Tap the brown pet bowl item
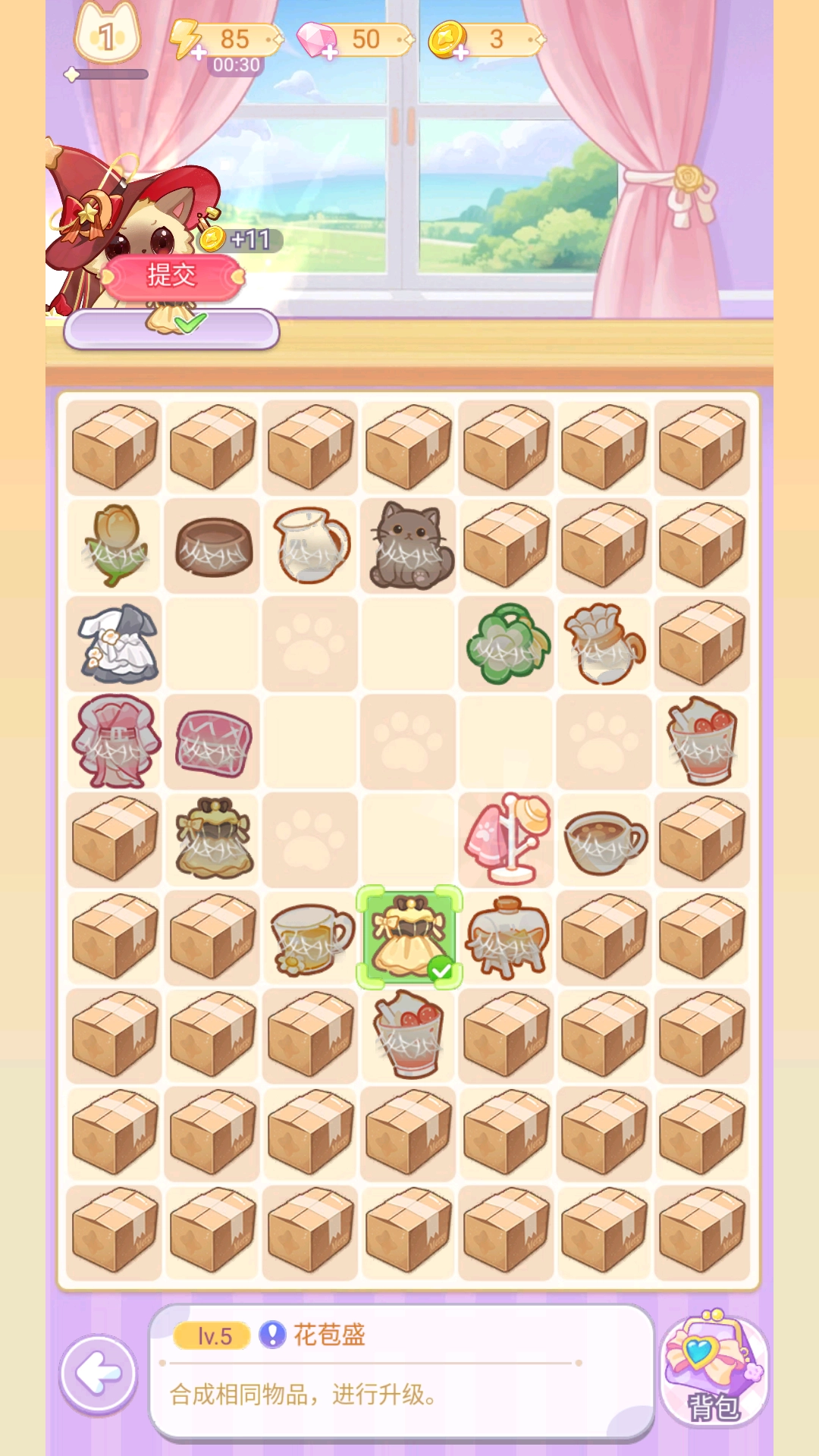Screen dimensions: 819x1456 (x=213, y=546)
